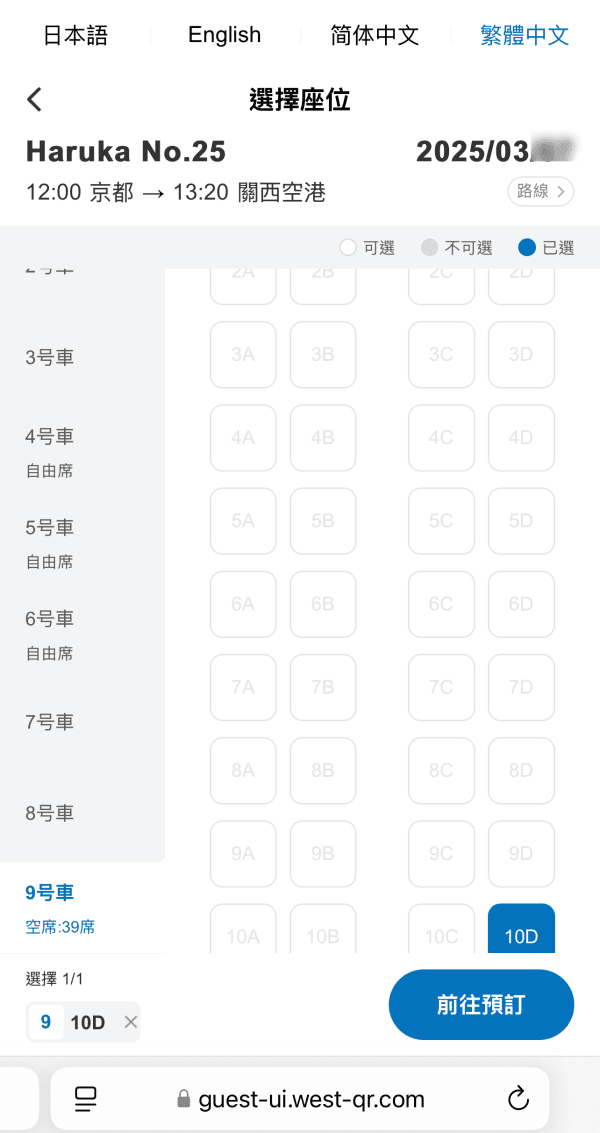Remove selected seat 9 10D with the X
The width and height of the screenshot is (600, 1133).
(x=130, y=1022)
